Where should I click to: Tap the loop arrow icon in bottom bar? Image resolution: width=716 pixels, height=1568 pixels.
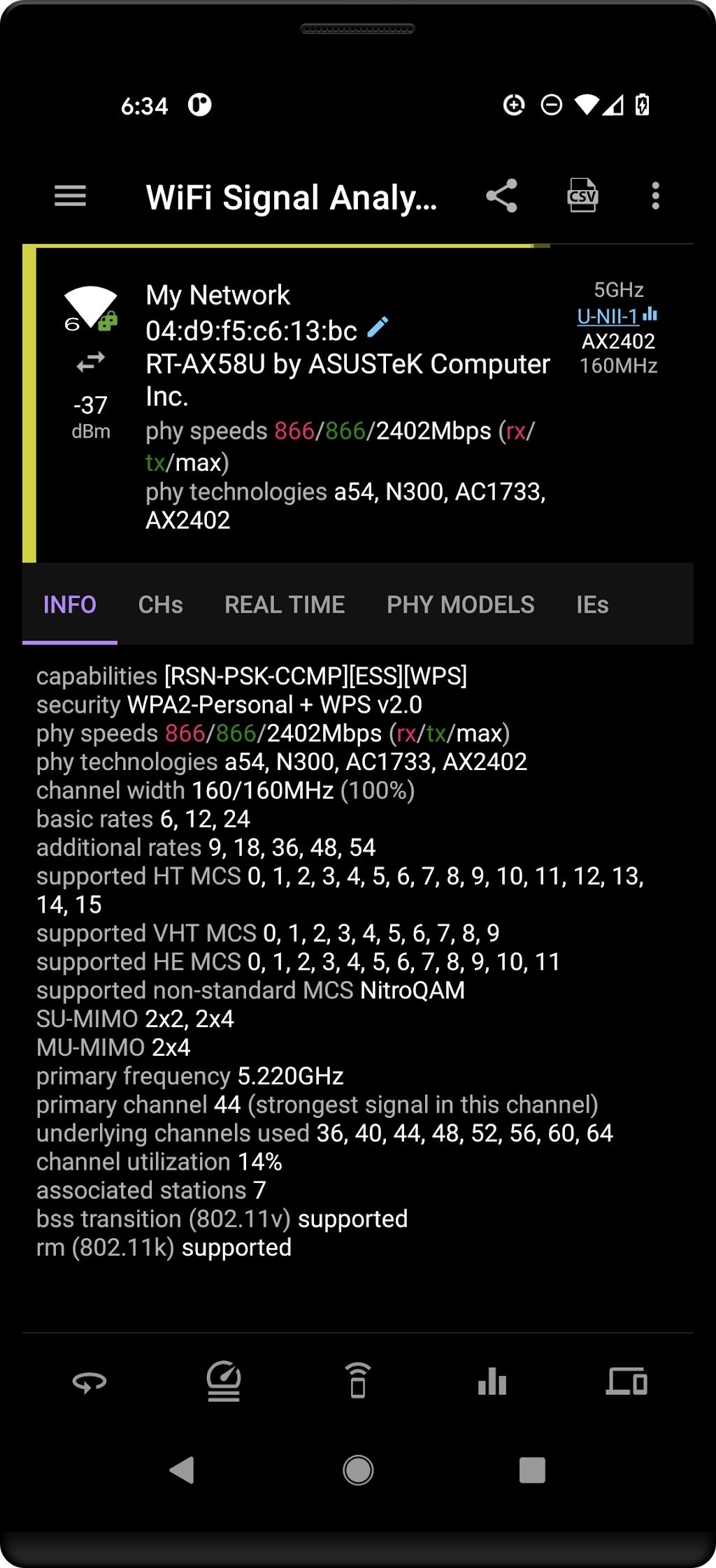[x=89, y=1382]
